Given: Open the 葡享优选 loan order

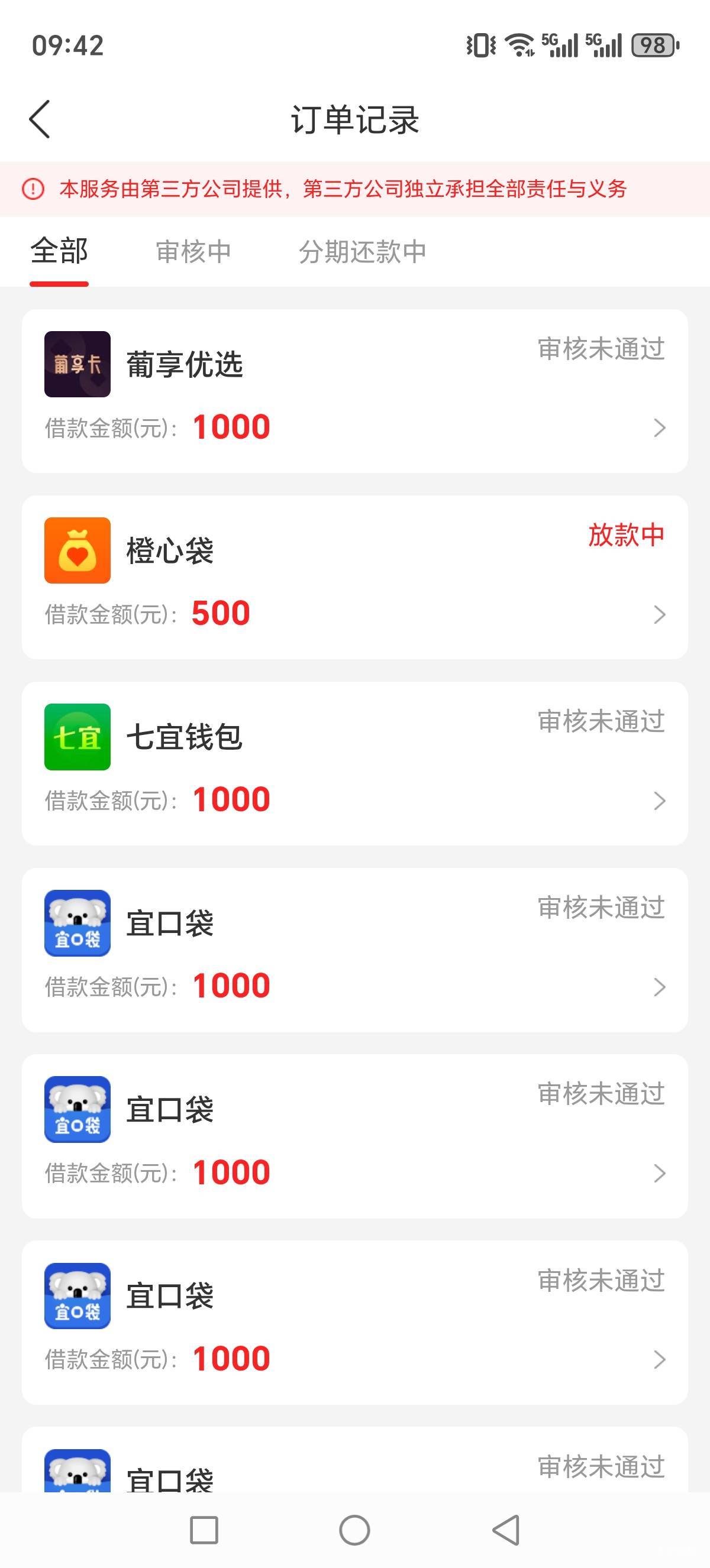Looking at the screenshot, I should pyautogui.click(x=354, y=391).
